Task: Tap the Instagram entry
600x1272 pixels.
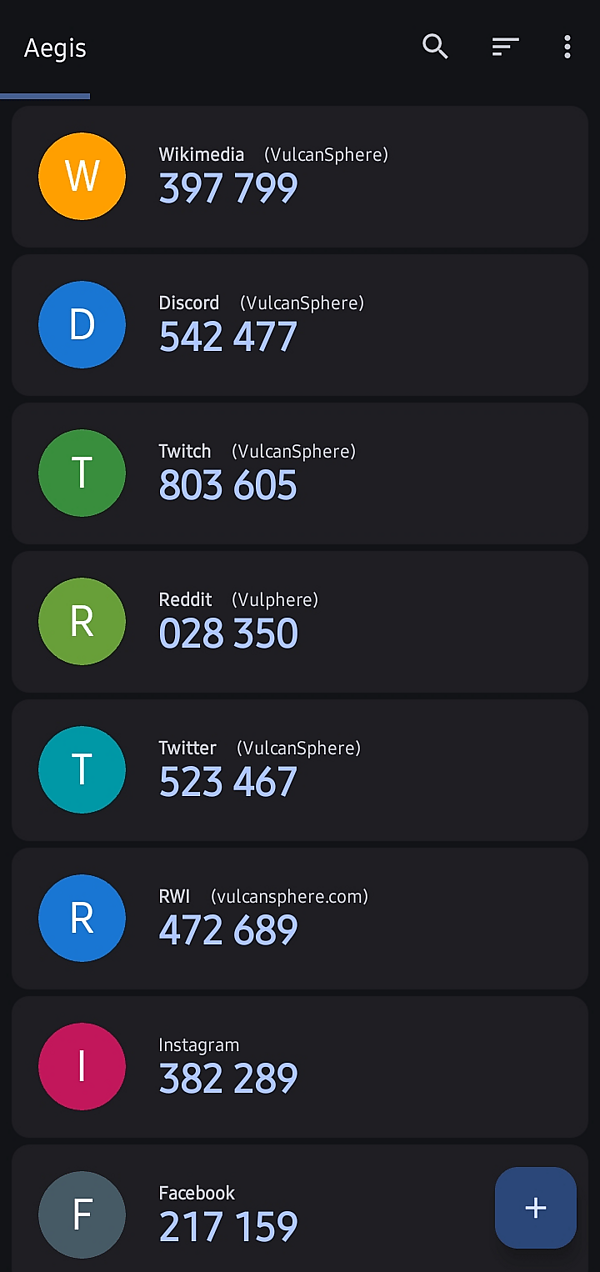Action: (300, 1066)
